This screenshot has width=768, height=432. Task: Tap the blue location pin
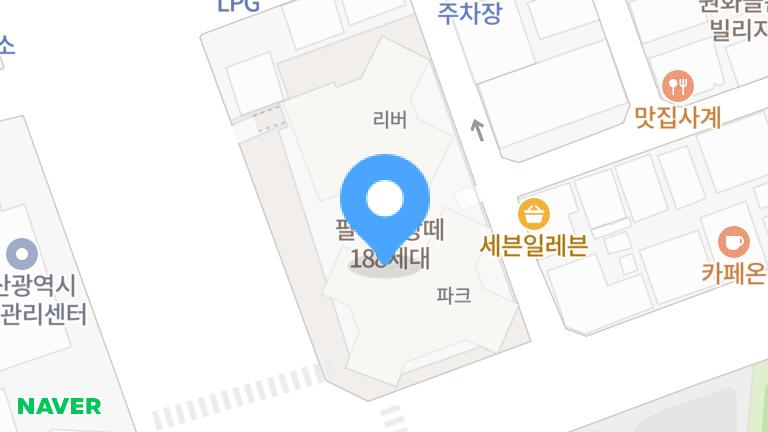click(385, 202)
